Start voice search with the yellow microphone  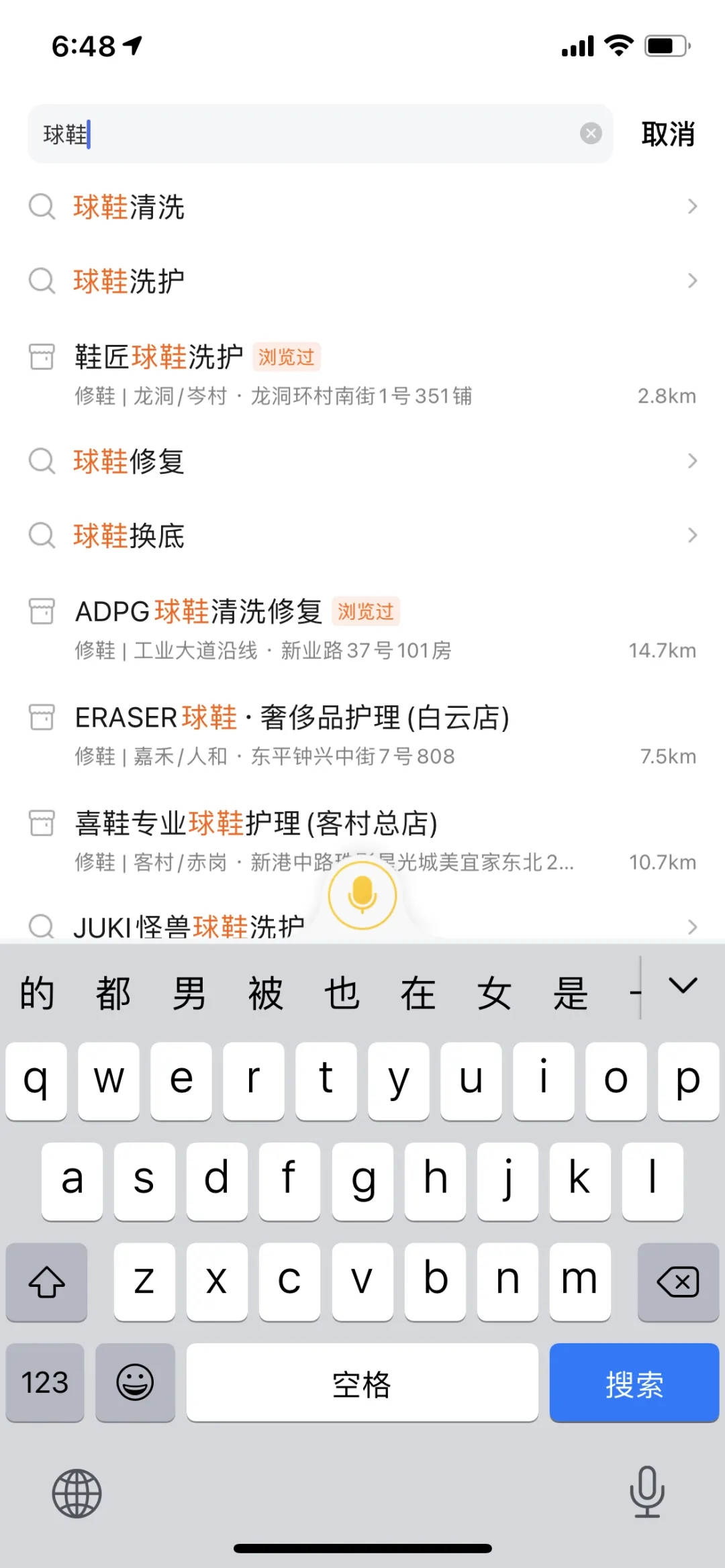(362, 895)
